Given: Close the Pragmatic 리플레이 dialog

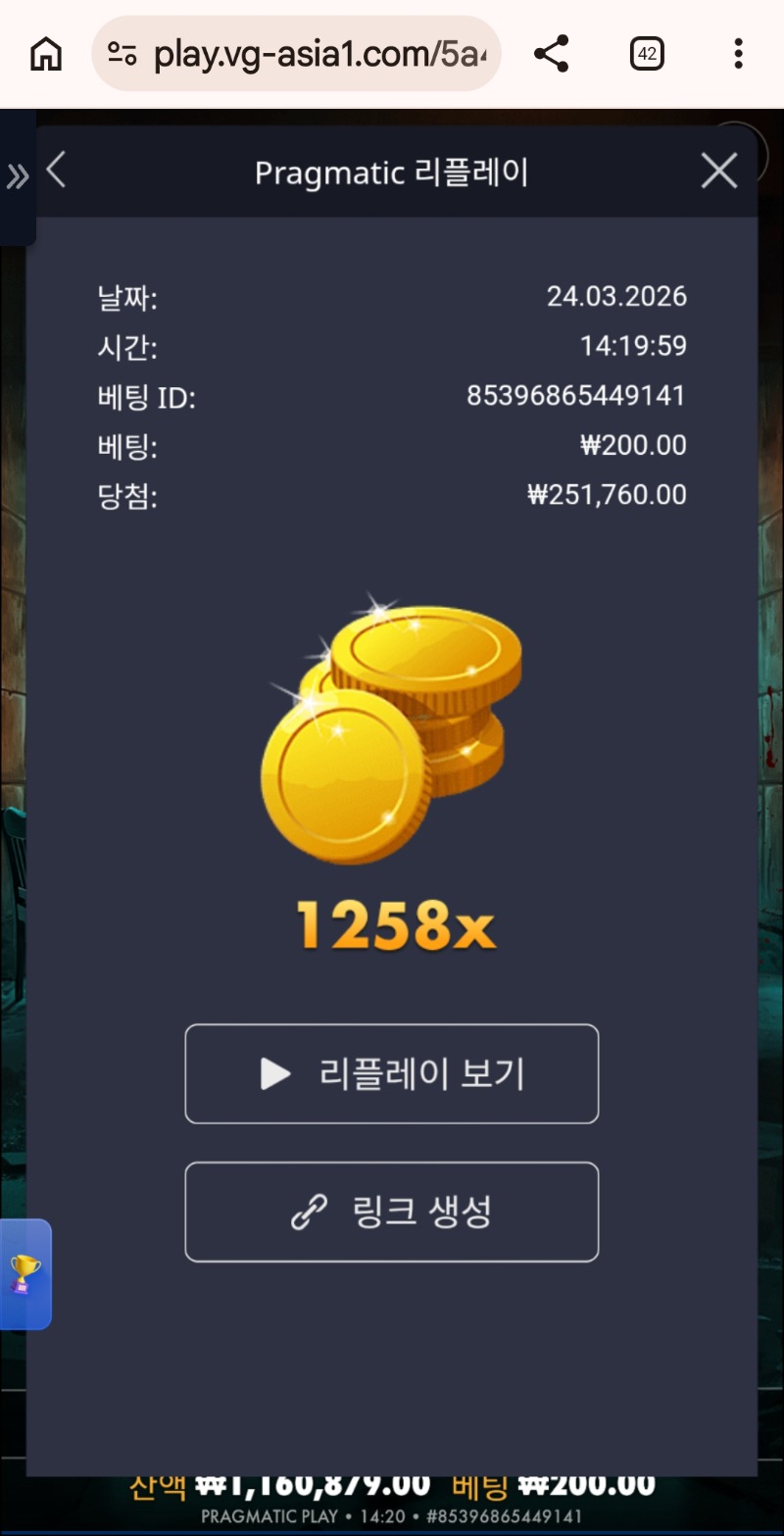Looking at the screenshot, I should tap(719, 172).
